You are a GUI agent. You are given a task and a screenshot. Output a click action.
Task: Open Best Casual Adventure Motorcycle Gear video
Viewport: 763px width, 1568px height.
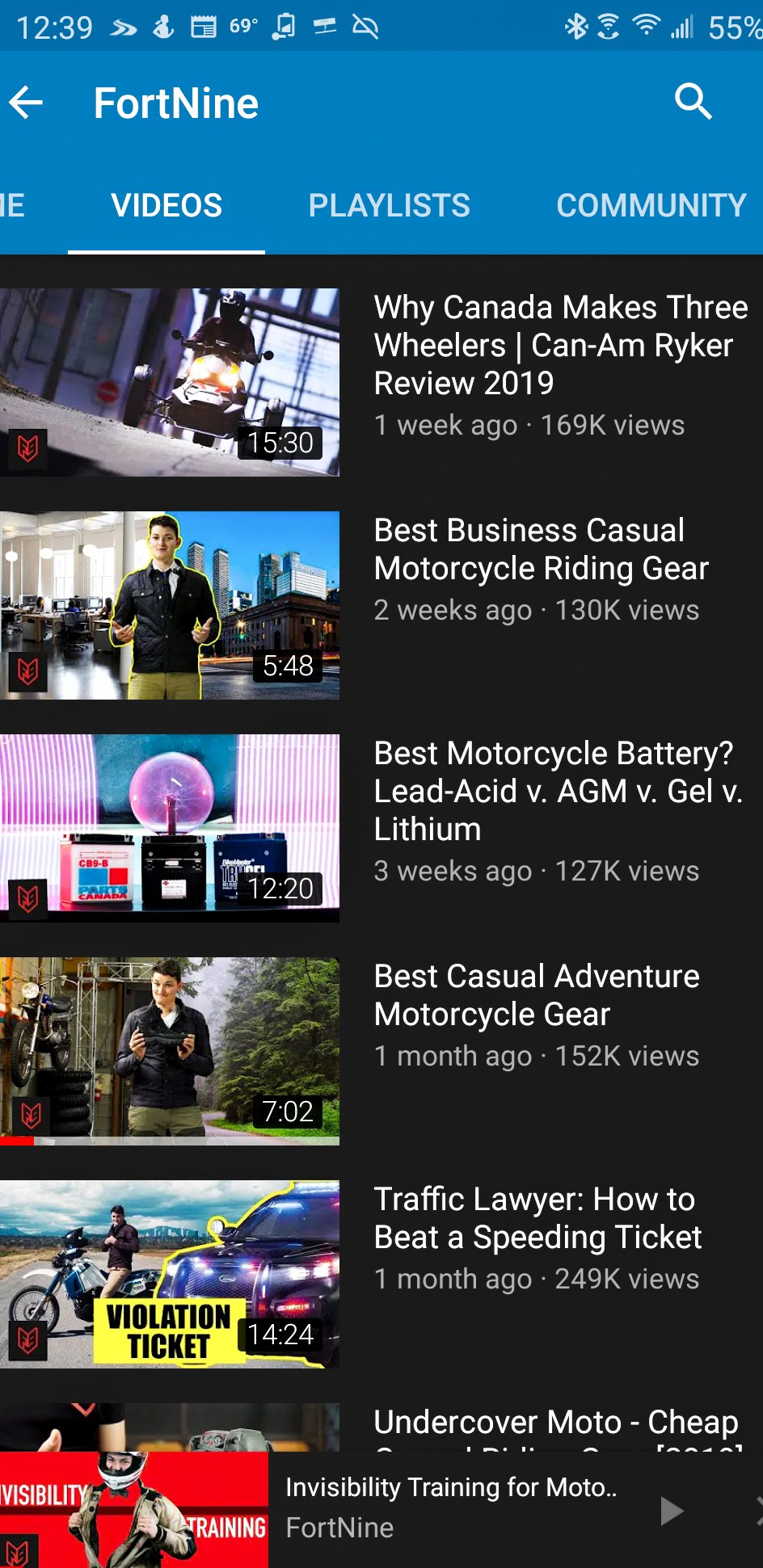point(170,1051)
